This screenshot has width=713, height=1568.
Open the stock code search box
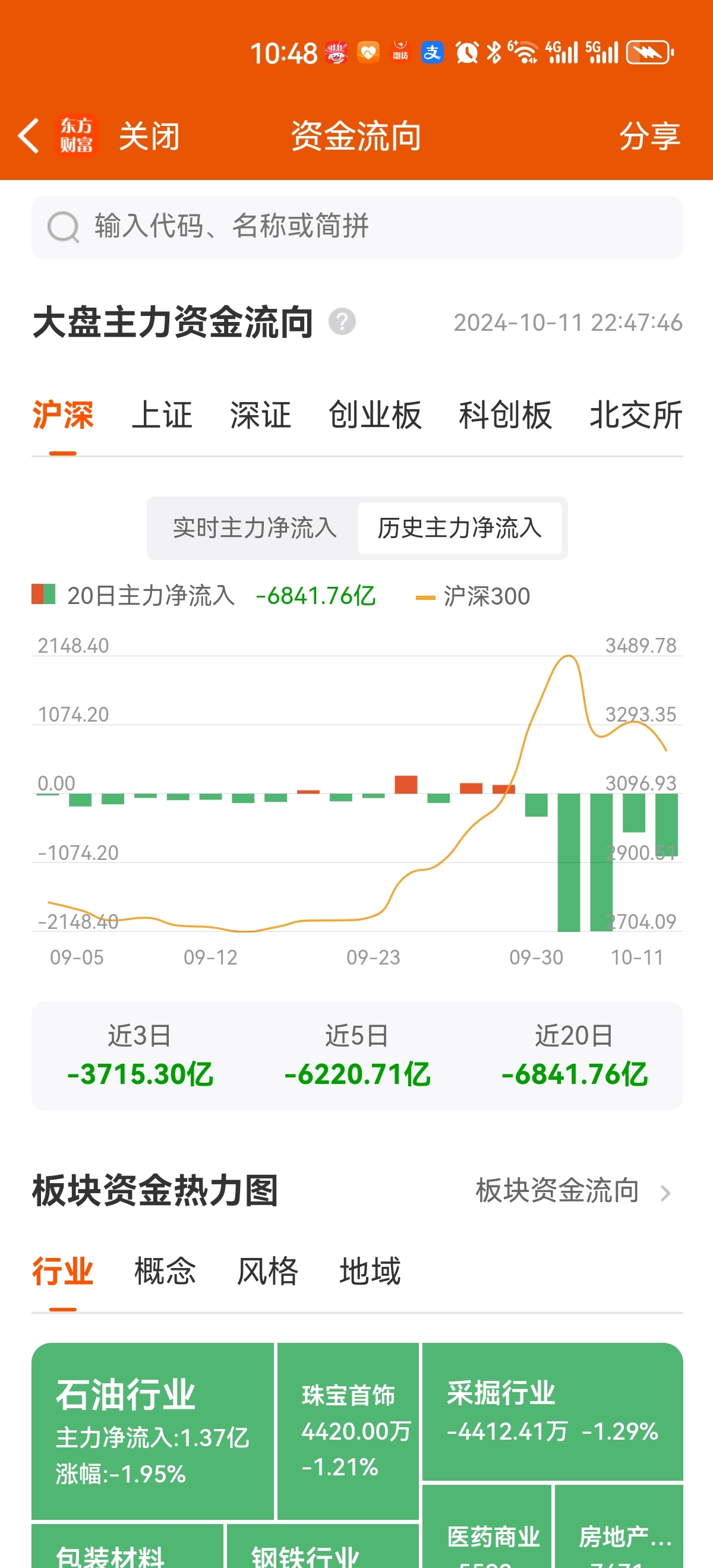point(357,227)
